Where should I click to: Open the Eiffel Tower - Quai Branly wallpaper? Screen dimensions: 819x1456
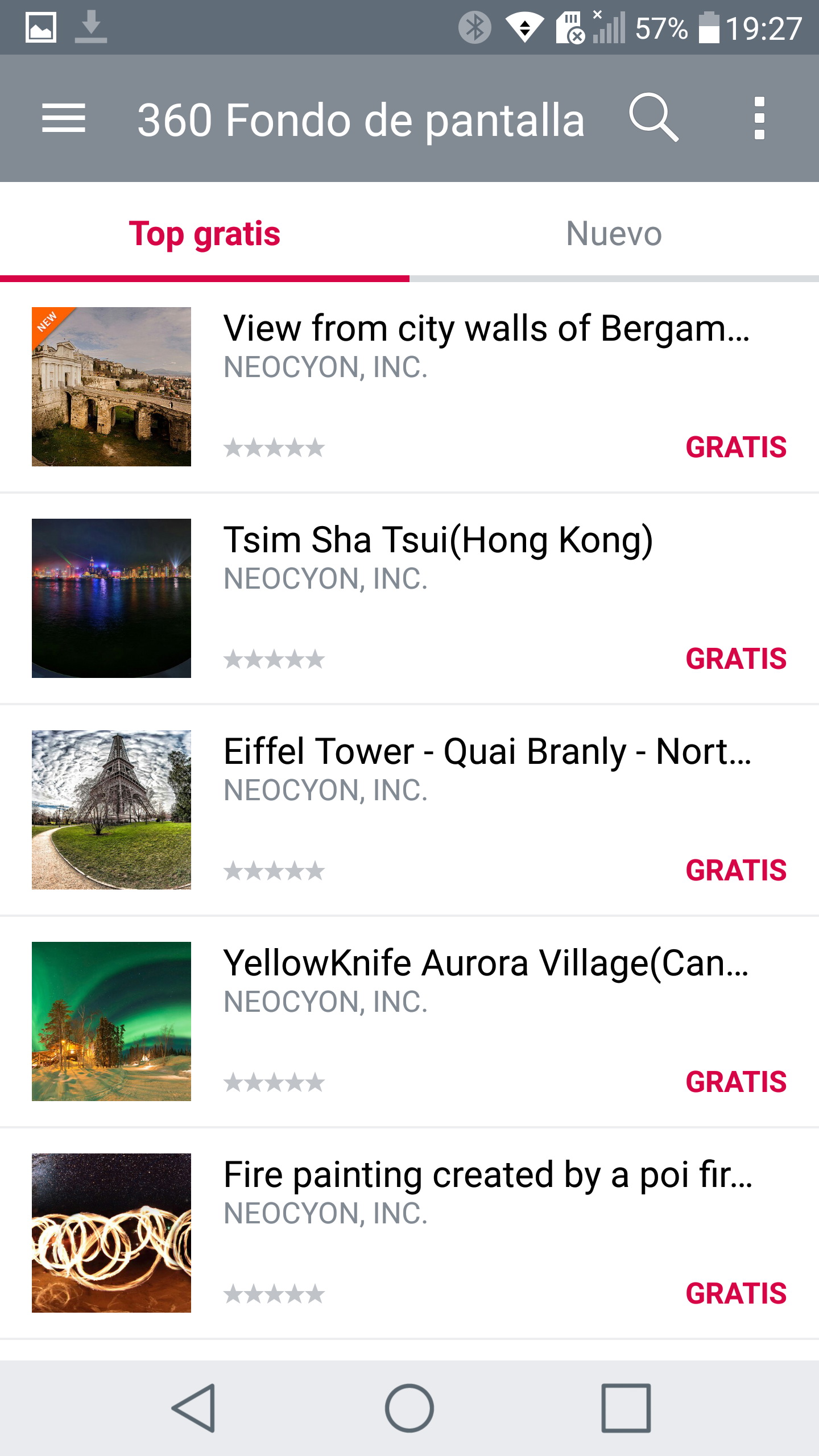487,752
